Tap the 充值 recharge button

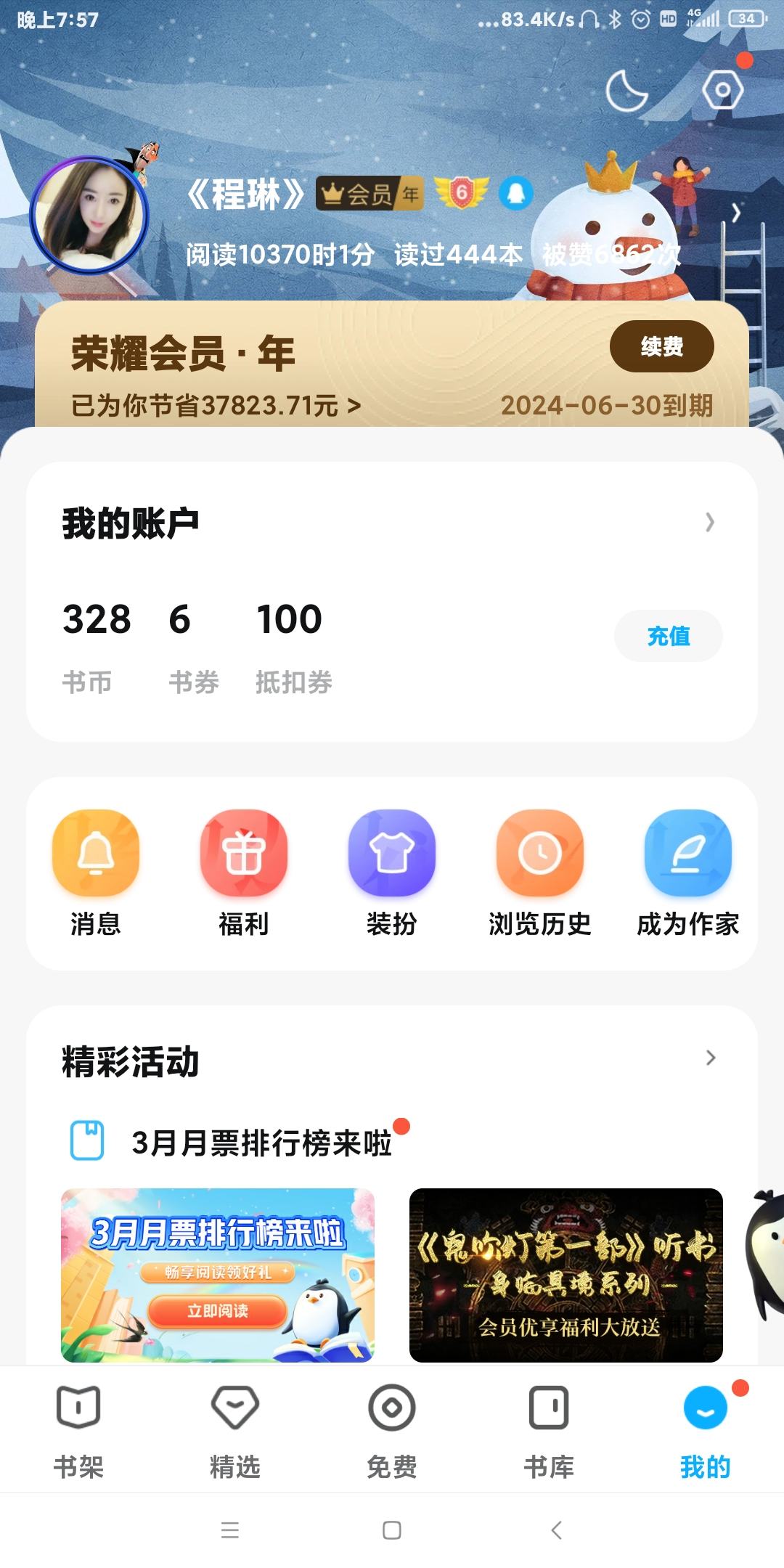click(x=668, y=636)
